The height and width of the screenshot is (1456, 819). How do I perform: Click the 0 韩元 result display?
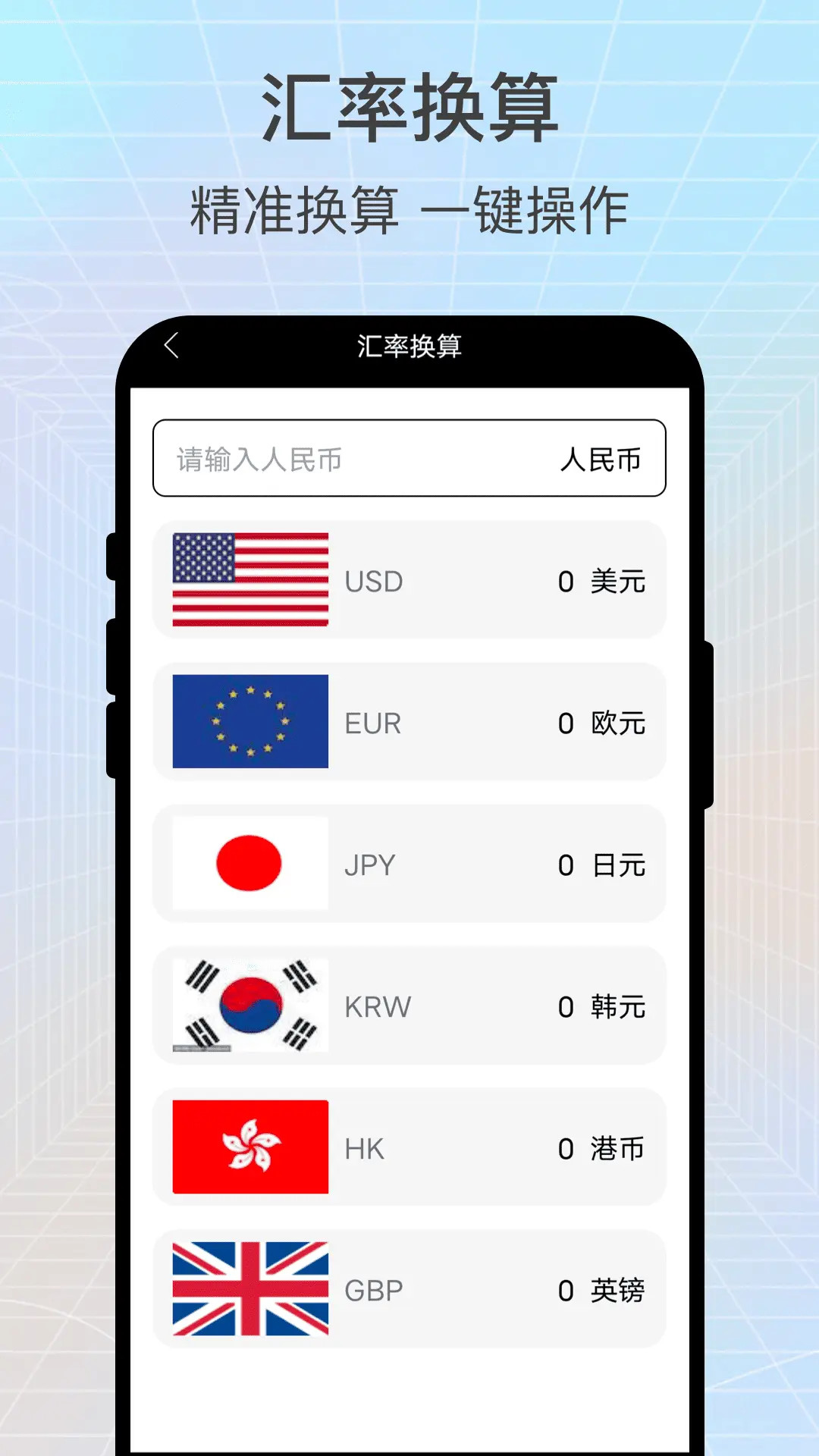pos(603,1006)
